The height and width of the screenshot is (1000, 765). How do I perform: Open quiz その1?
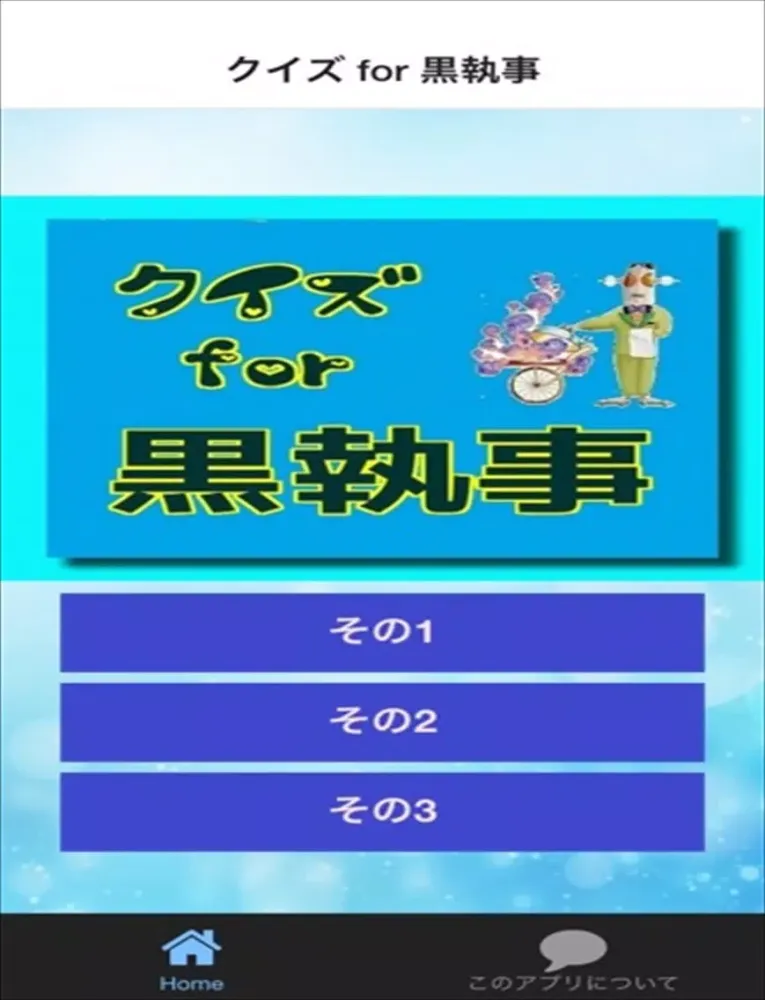tap(382, 633)
